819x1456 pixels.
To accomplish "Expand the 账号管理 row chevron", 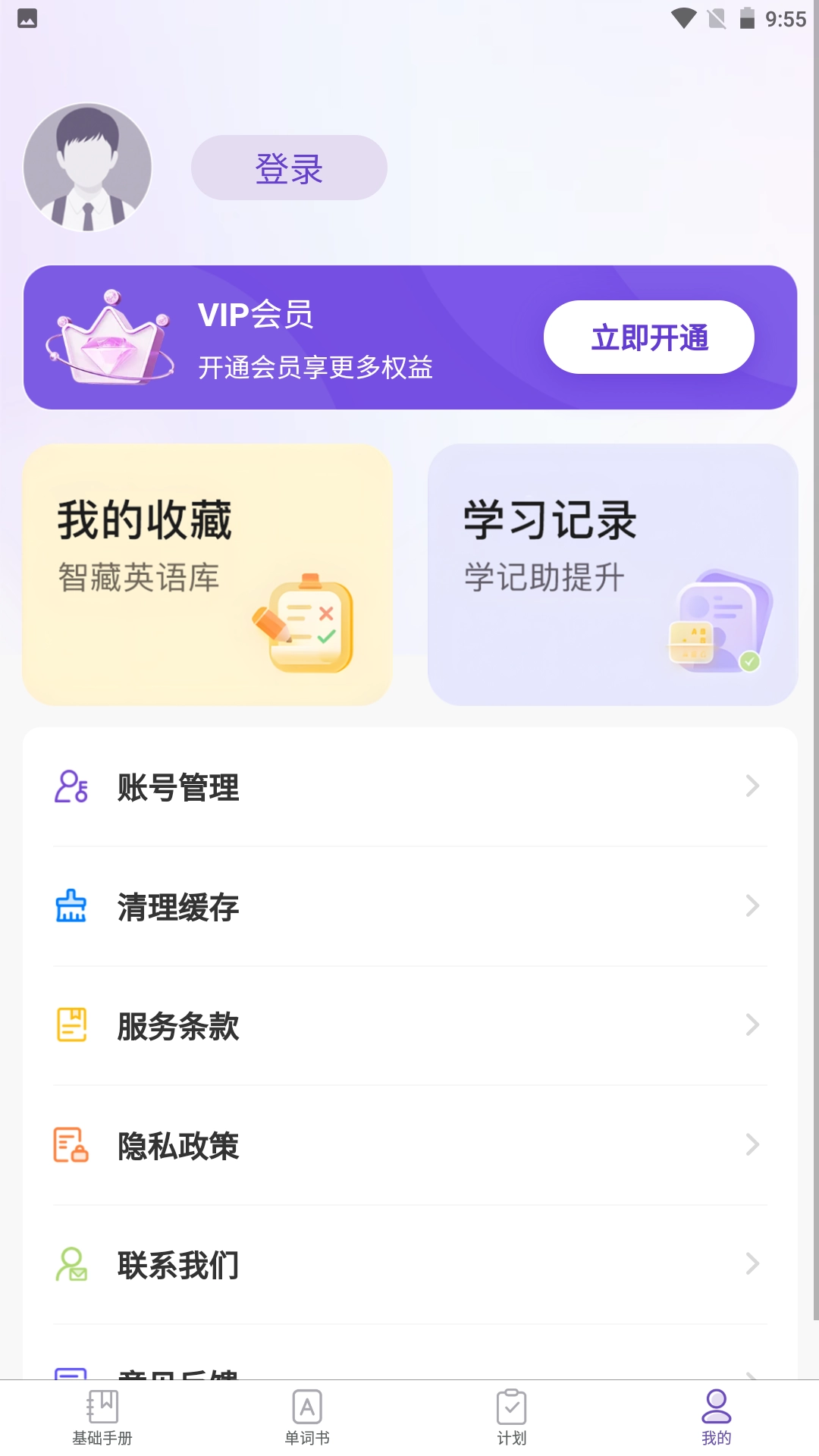I will (752, 788).
